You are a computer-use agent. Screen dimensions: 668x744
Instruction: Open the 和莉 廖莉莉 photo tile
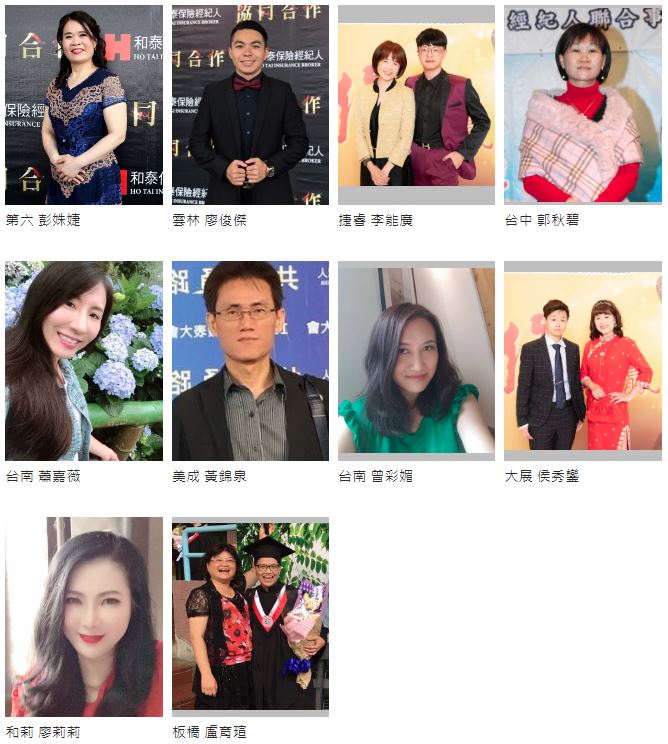coord(84,617)
